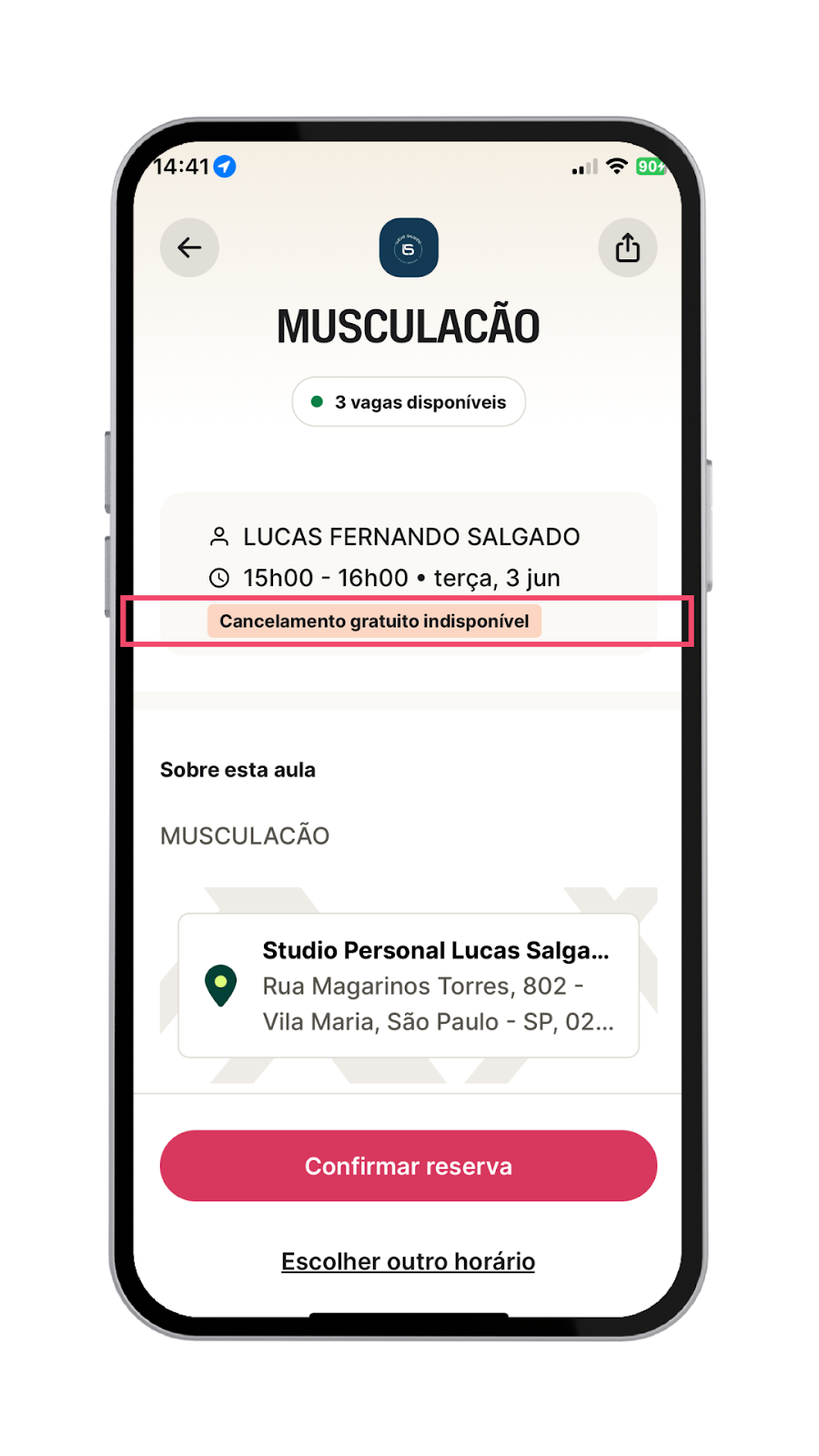
Task: Go back using the arrow button
Action: tap(189, 248)
